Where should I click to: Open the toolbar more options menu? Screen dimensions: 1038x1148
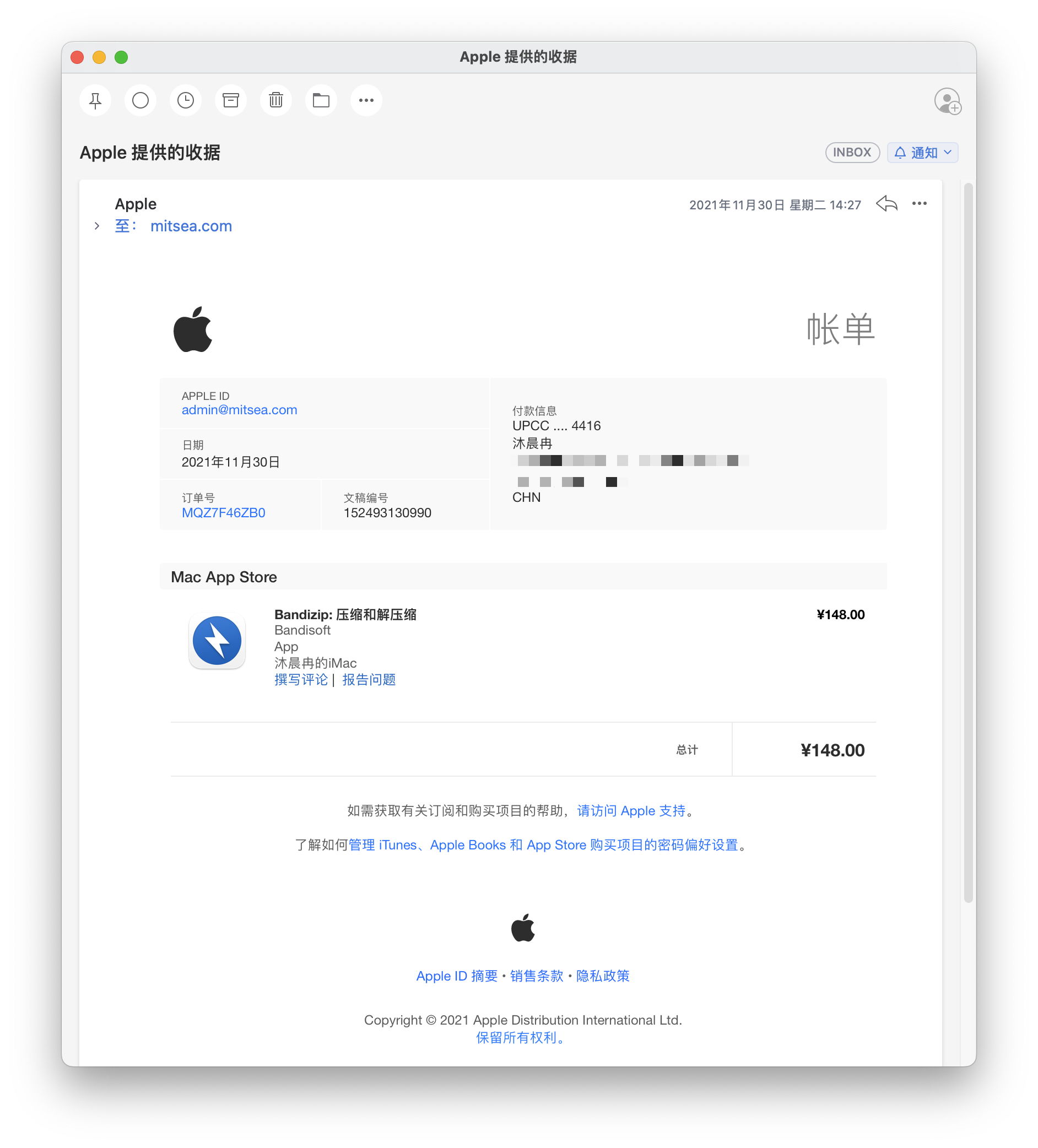(366, 101)
